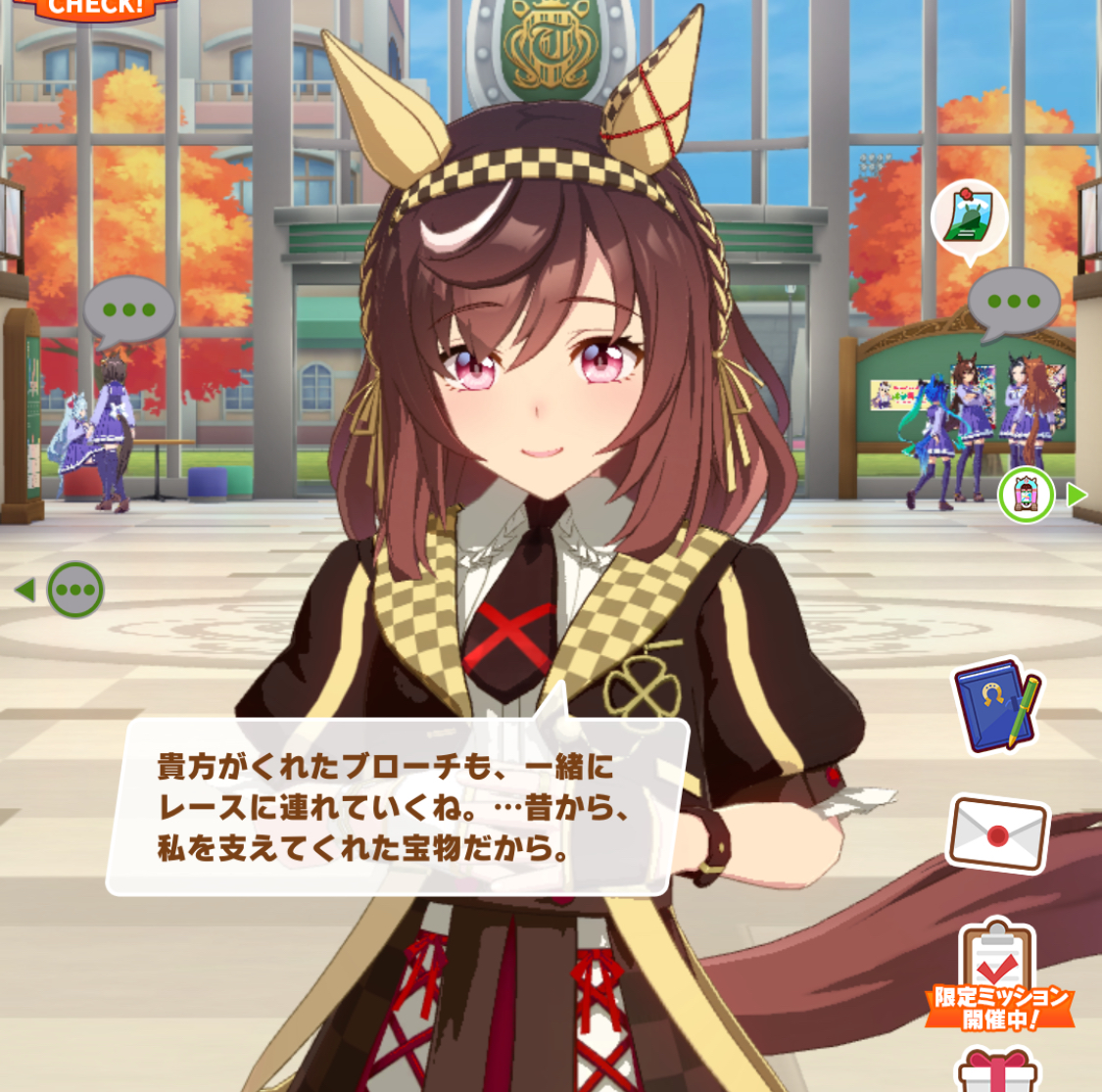This screenshot has height=1092, width=1102.
Task: Tap speech bubble above right group of characters
Action: click(x=1014, y=303)
